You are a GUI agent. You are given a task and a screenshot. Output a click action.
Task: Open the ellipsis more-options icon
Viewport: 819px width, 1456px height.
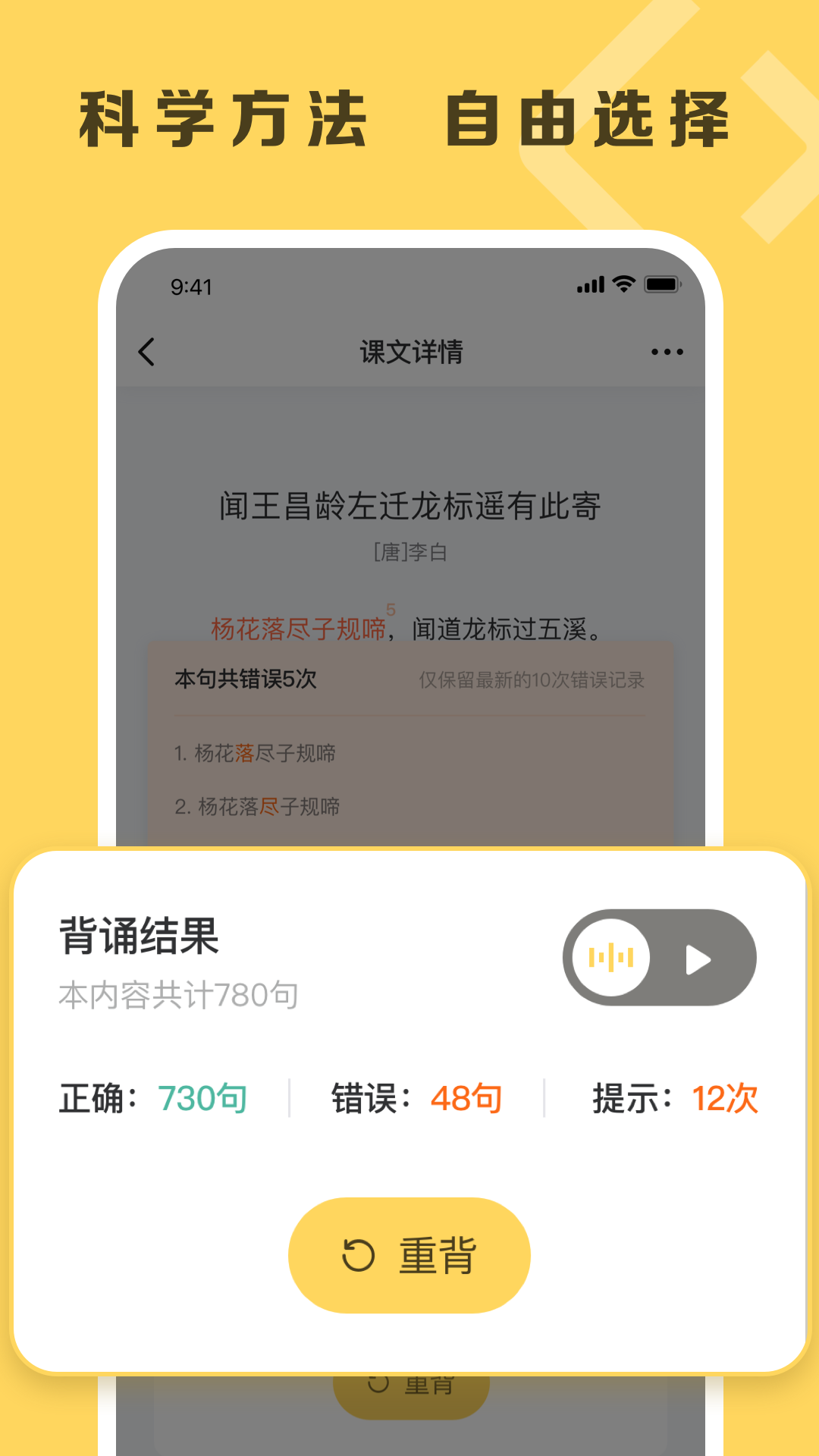point(666,351)
